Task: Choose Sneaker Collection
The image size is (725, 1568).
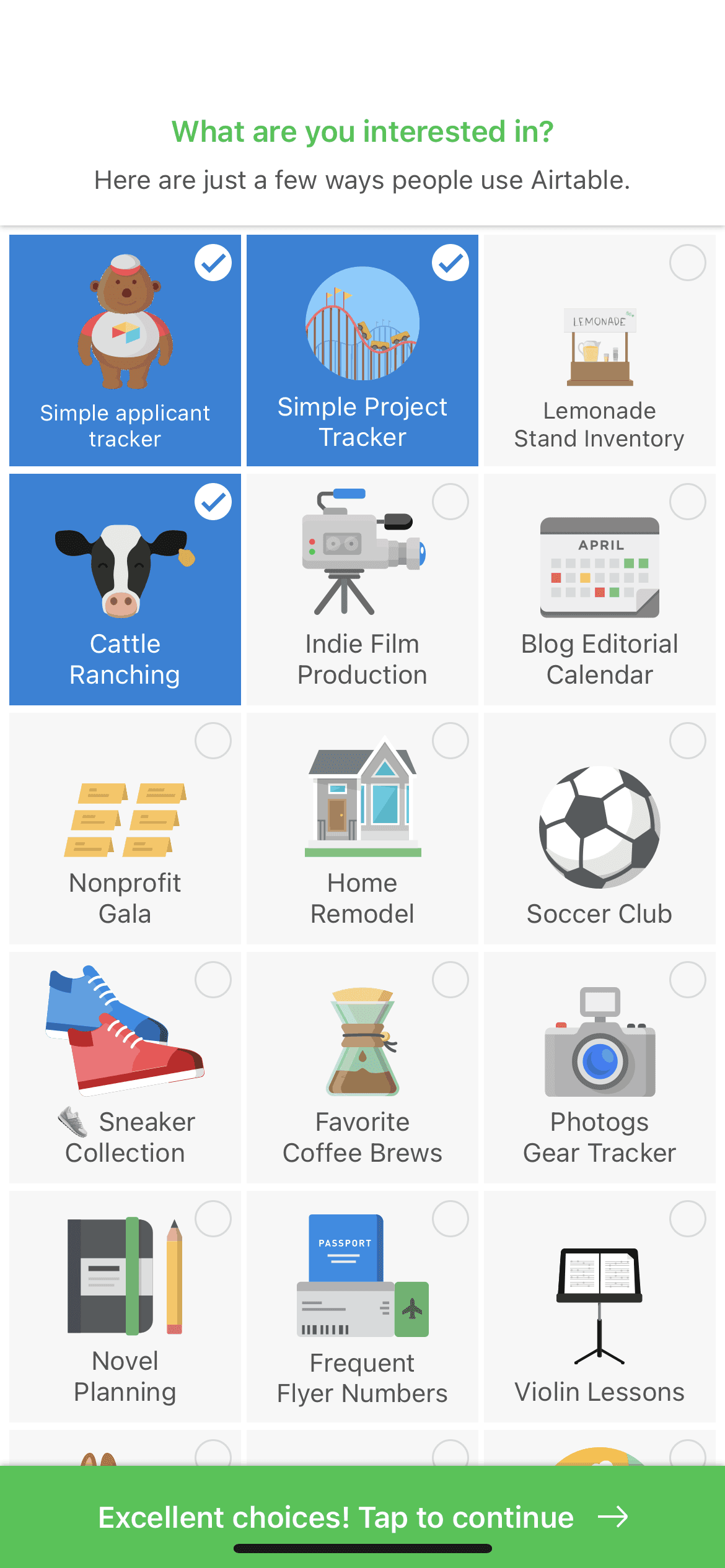Action: pos(125,1067)
